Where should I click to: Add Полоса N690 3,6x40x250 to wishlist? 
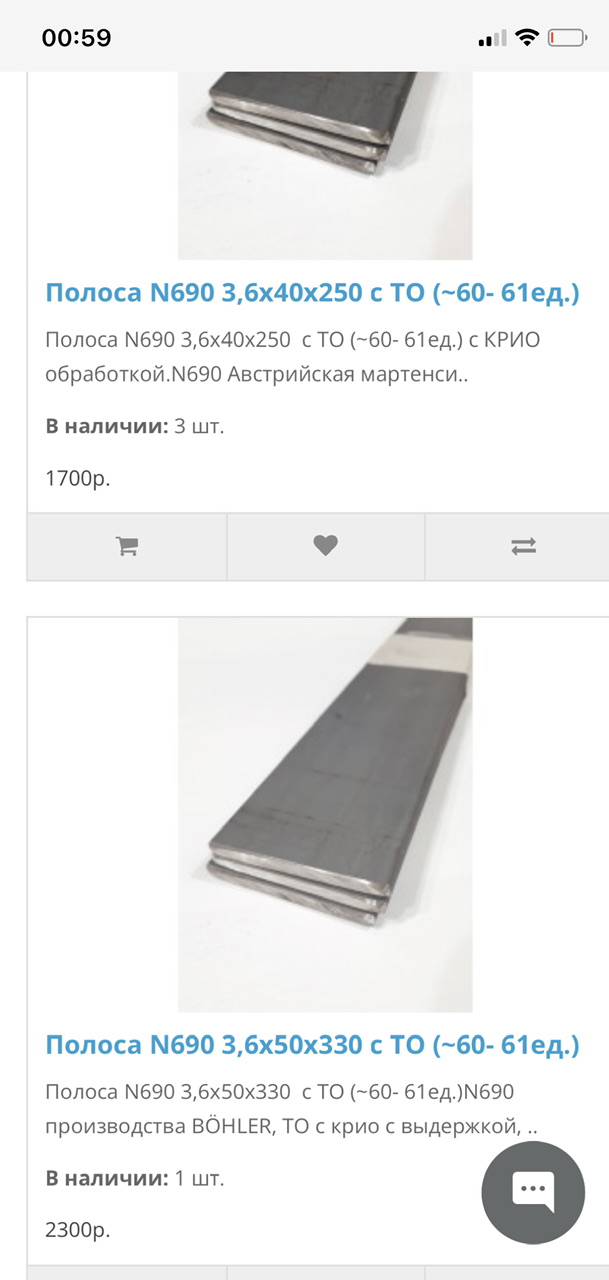326,547
